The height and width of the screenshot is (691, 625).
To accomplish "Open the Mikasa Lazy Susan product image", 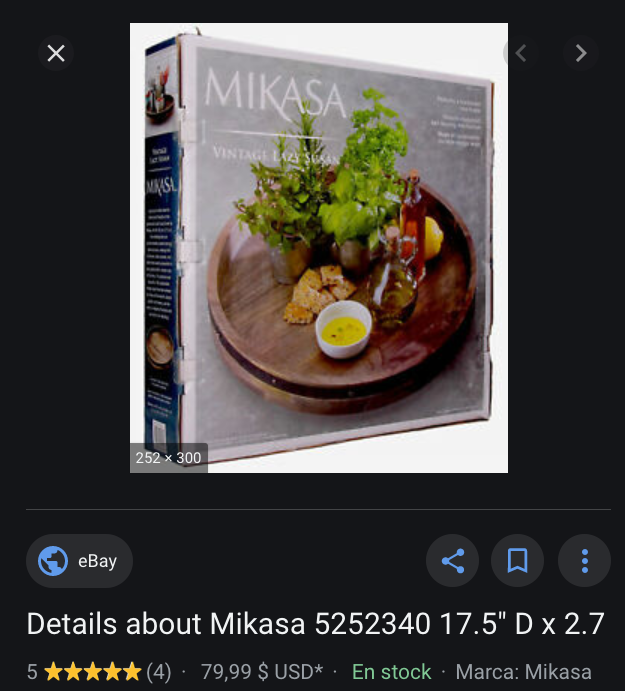I will click(318, 247).
